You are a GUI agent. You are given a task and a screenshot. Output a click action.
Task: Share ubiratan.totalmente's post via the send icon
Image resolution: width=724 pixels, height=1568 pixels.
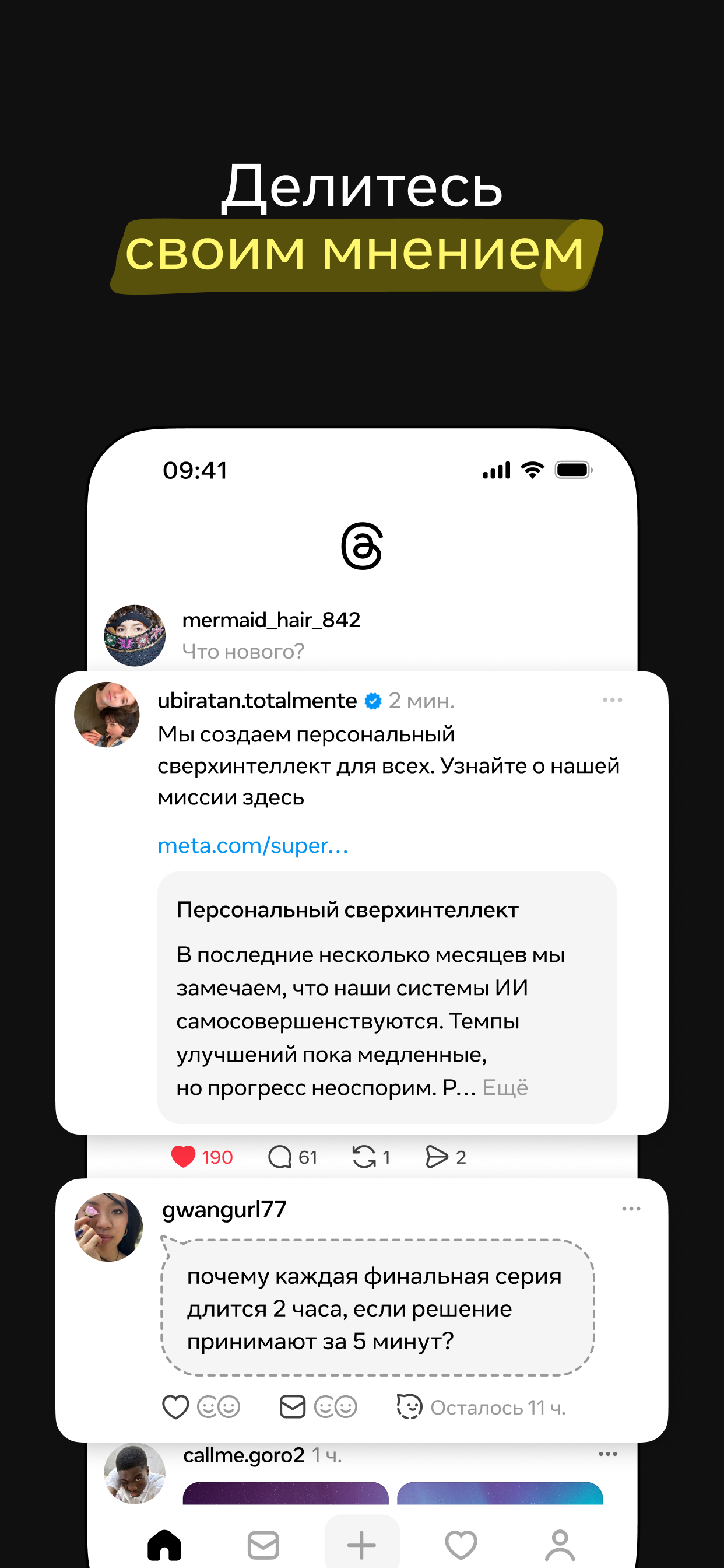pos(437,1157)
